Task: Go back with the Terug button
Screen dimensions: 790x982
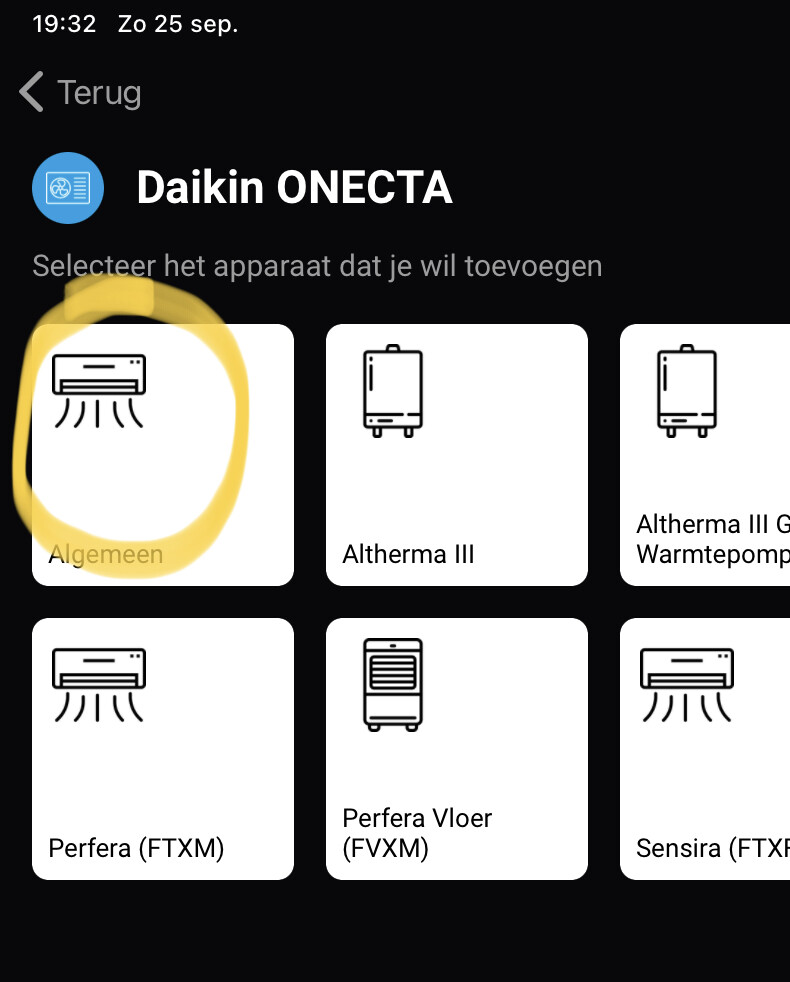Action: pos(80,93)
